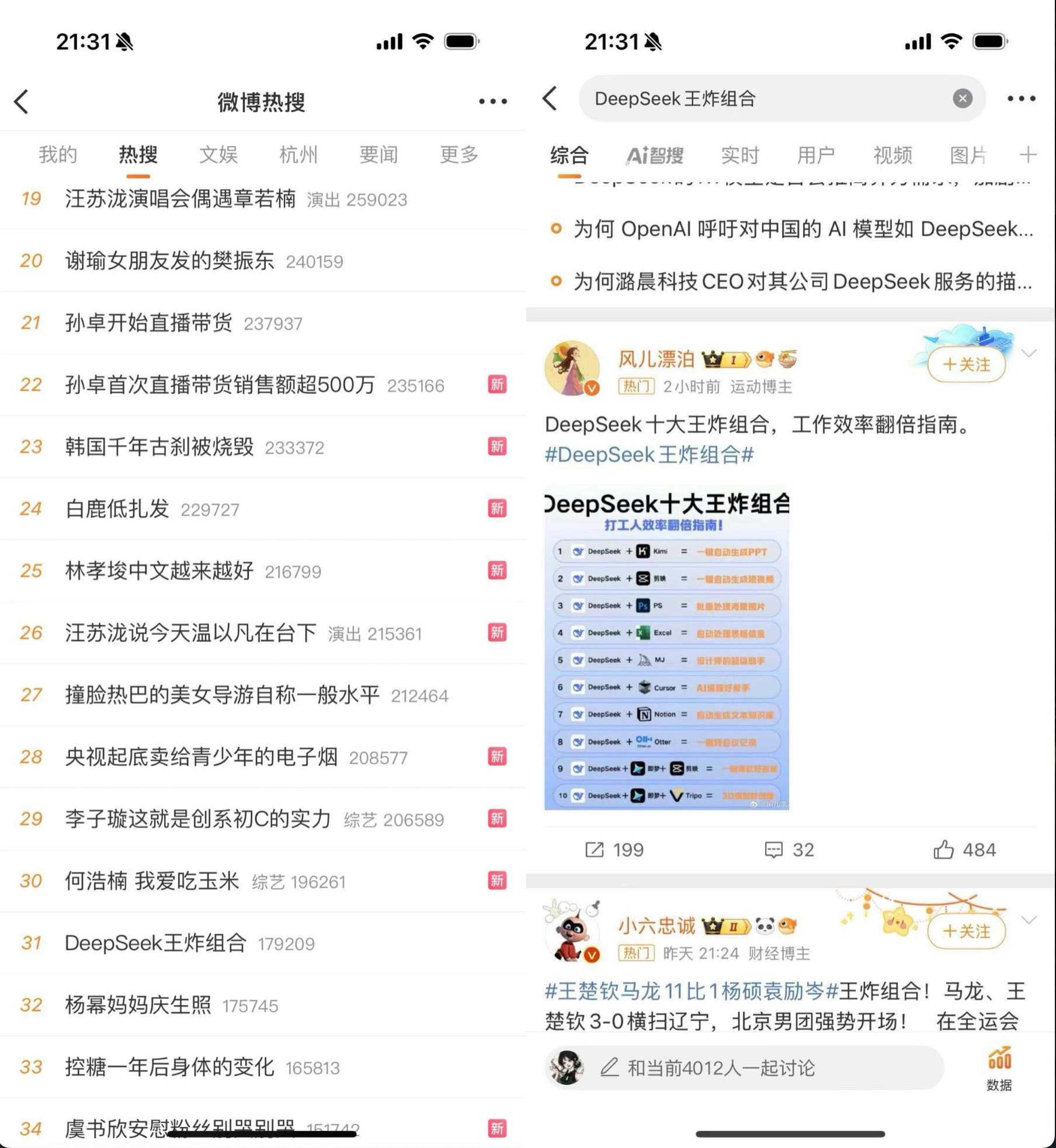This screenshot has height=1148, width=1056.
Task: Switch to the 实时 tab
Action: (x=739, y=155)
